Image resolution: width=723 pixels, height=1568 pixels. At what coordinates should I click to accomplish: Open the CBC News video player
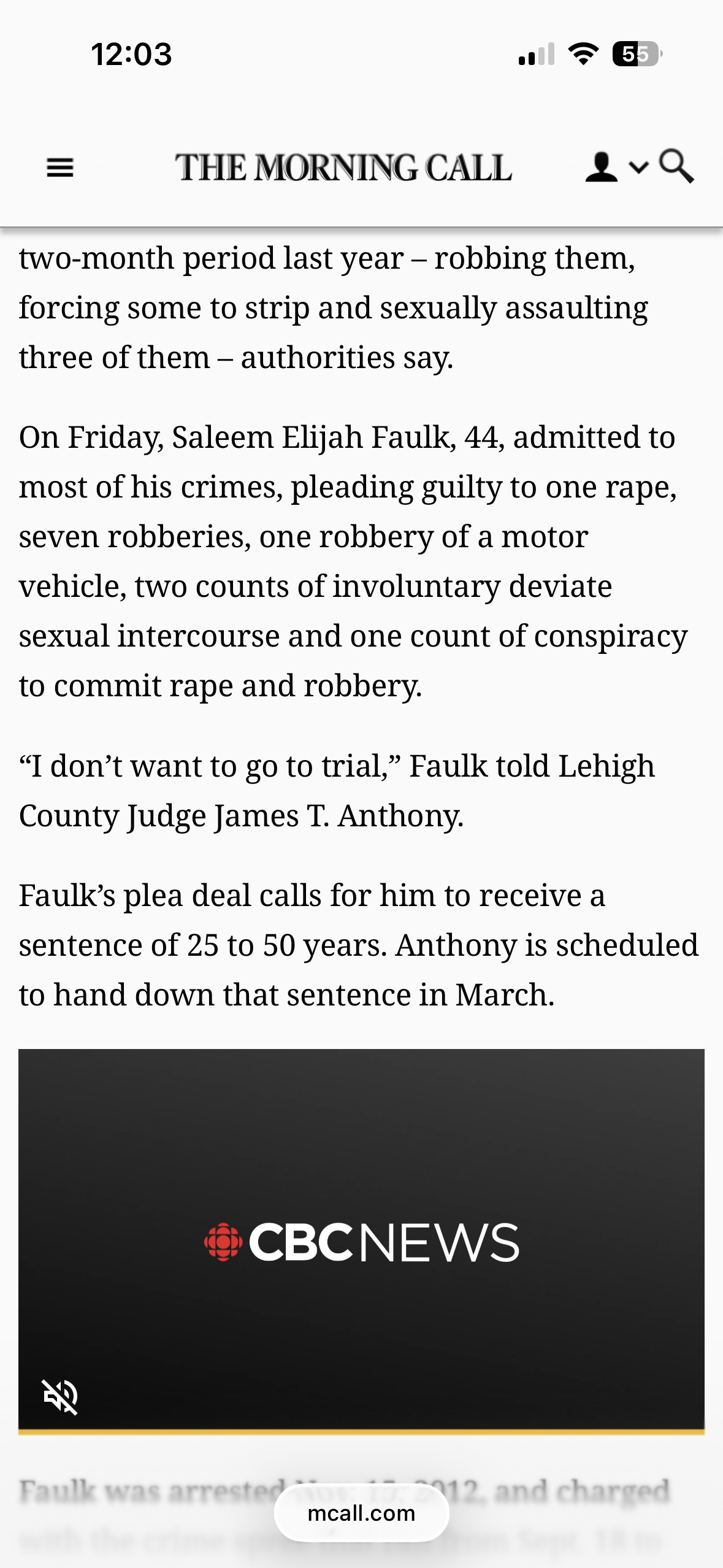361,1240
